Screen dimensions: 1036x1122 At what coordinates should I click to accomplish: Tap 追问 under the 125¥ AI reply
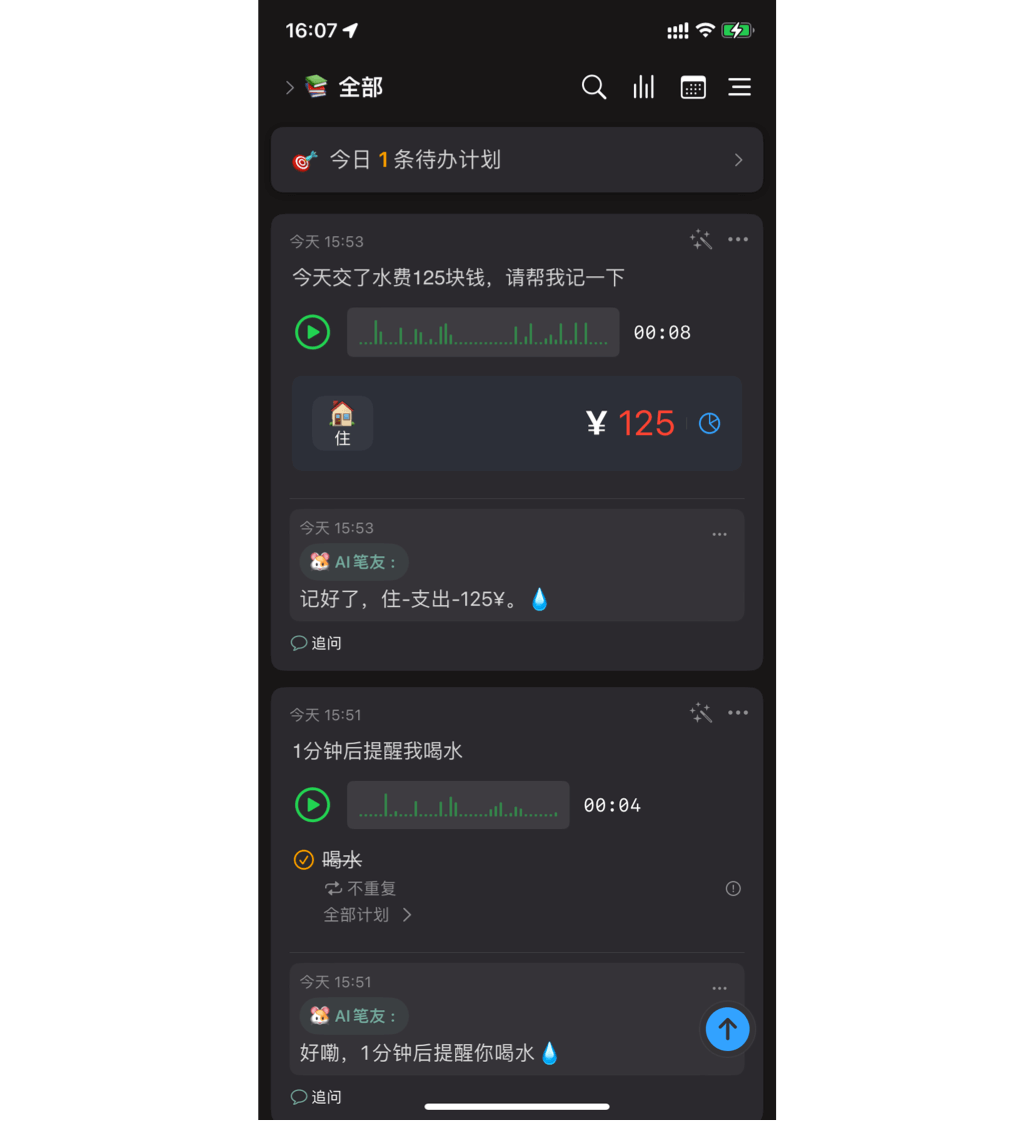click(x=317, y=643)
